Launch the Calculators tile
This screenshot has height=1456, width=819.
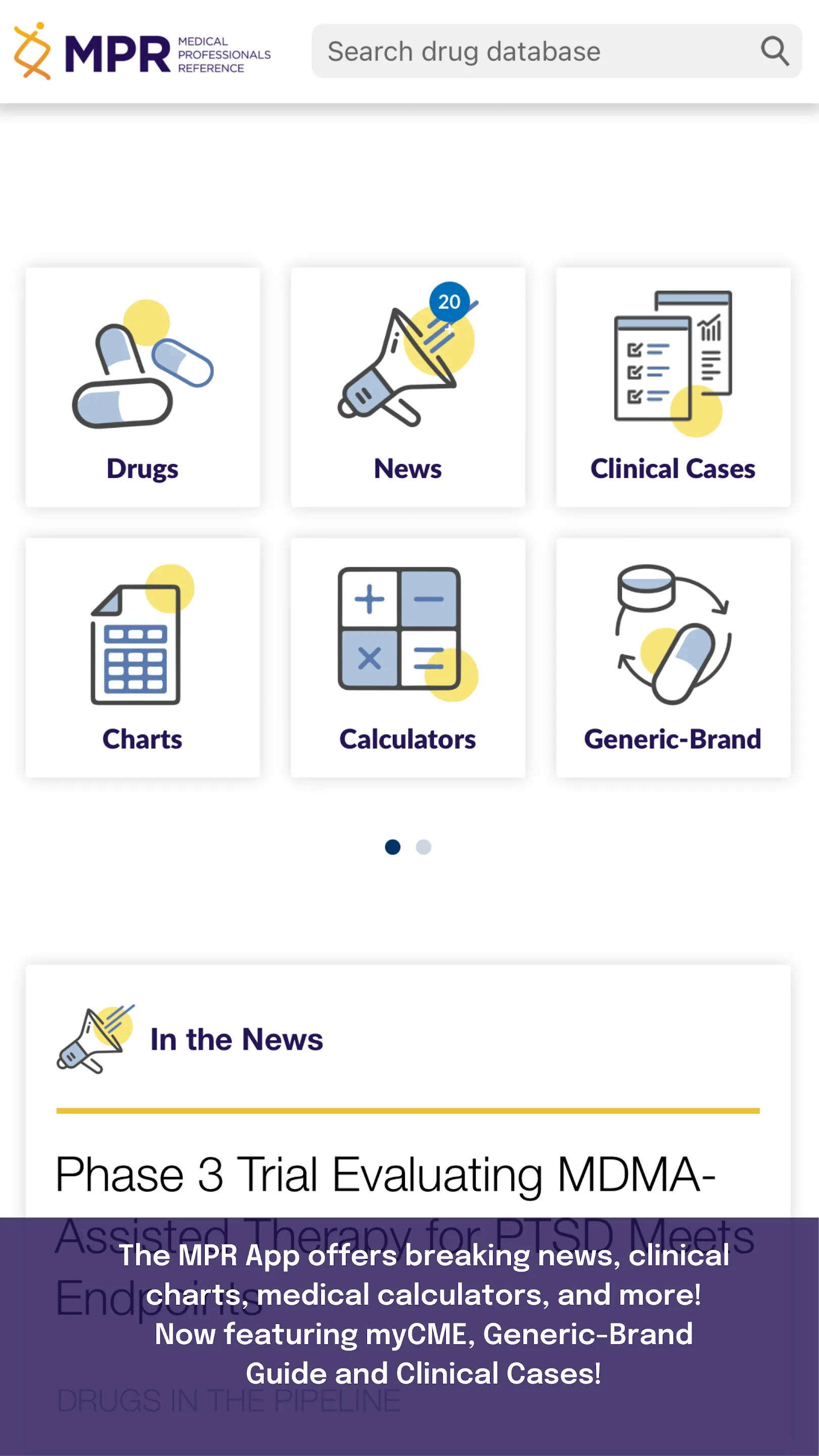coord(407,657)
